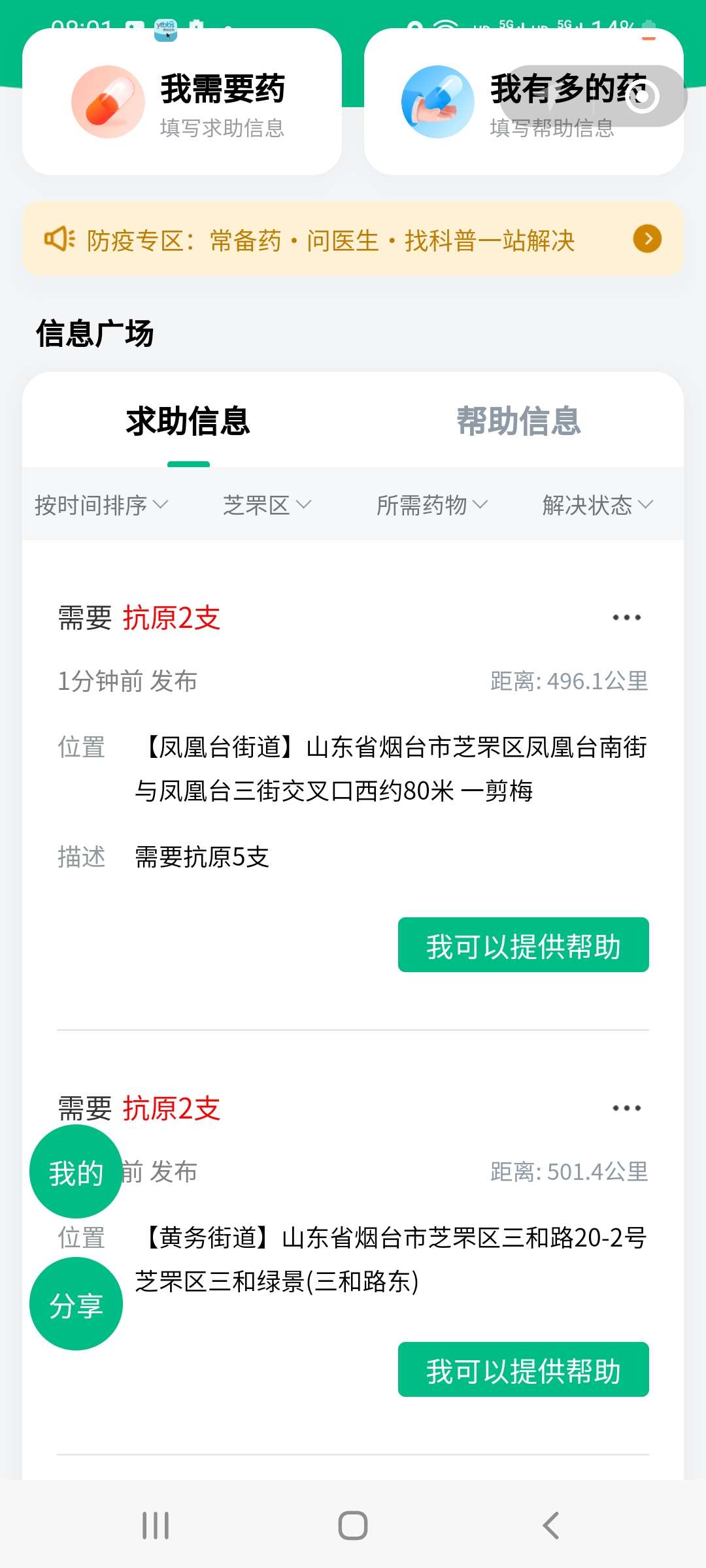The width and height of the screenshot is (706, 1568).
Task: Open recent apps from the navigation bar
Action: click(x=156, y=1526)
